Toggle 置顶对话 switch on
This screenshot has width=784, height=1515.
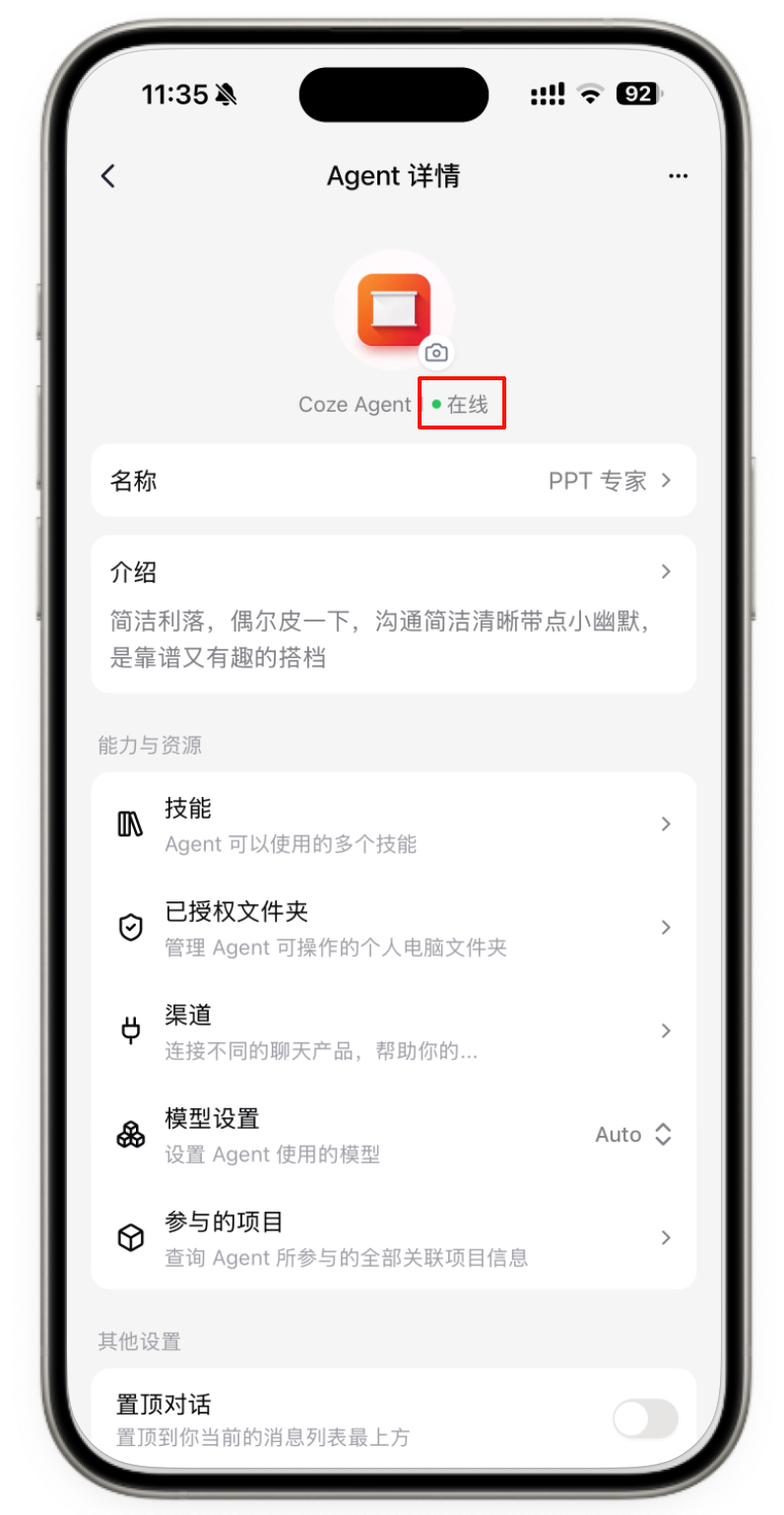click(x=645, y=1418)
